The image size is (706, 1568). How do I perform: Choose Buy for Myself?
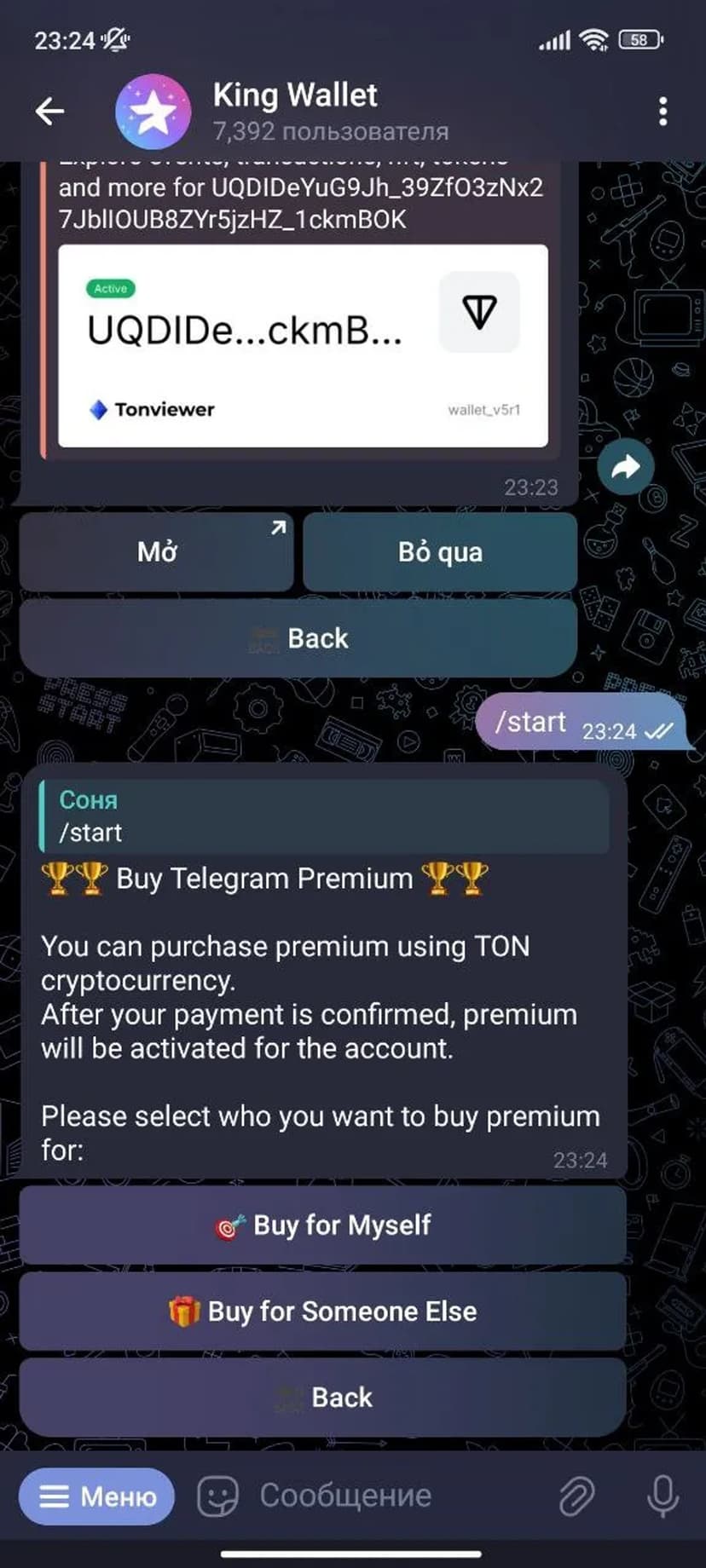point(323,1225)
